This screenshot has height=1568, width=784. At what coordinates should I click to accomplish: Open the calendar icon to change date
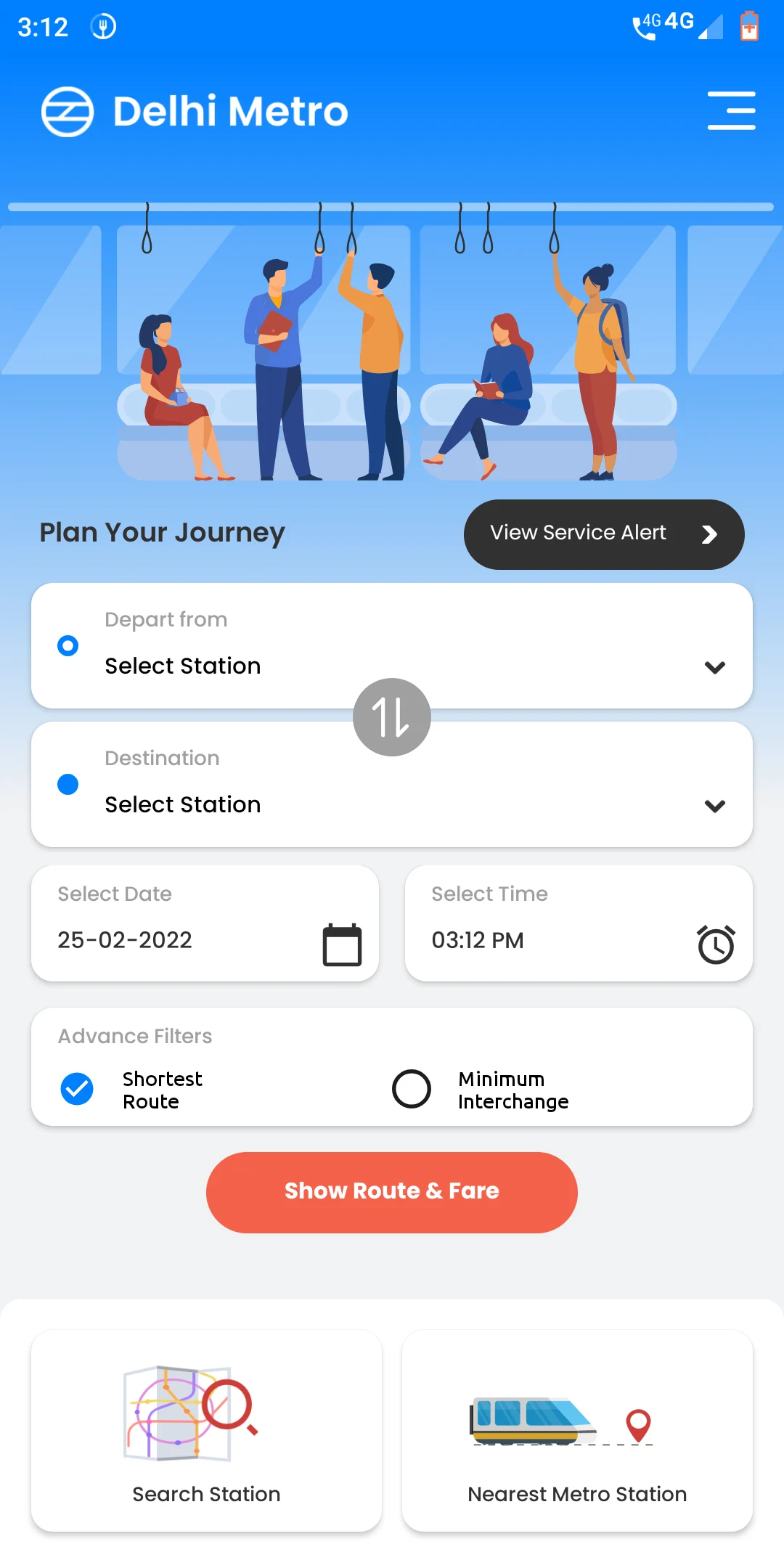342,942
